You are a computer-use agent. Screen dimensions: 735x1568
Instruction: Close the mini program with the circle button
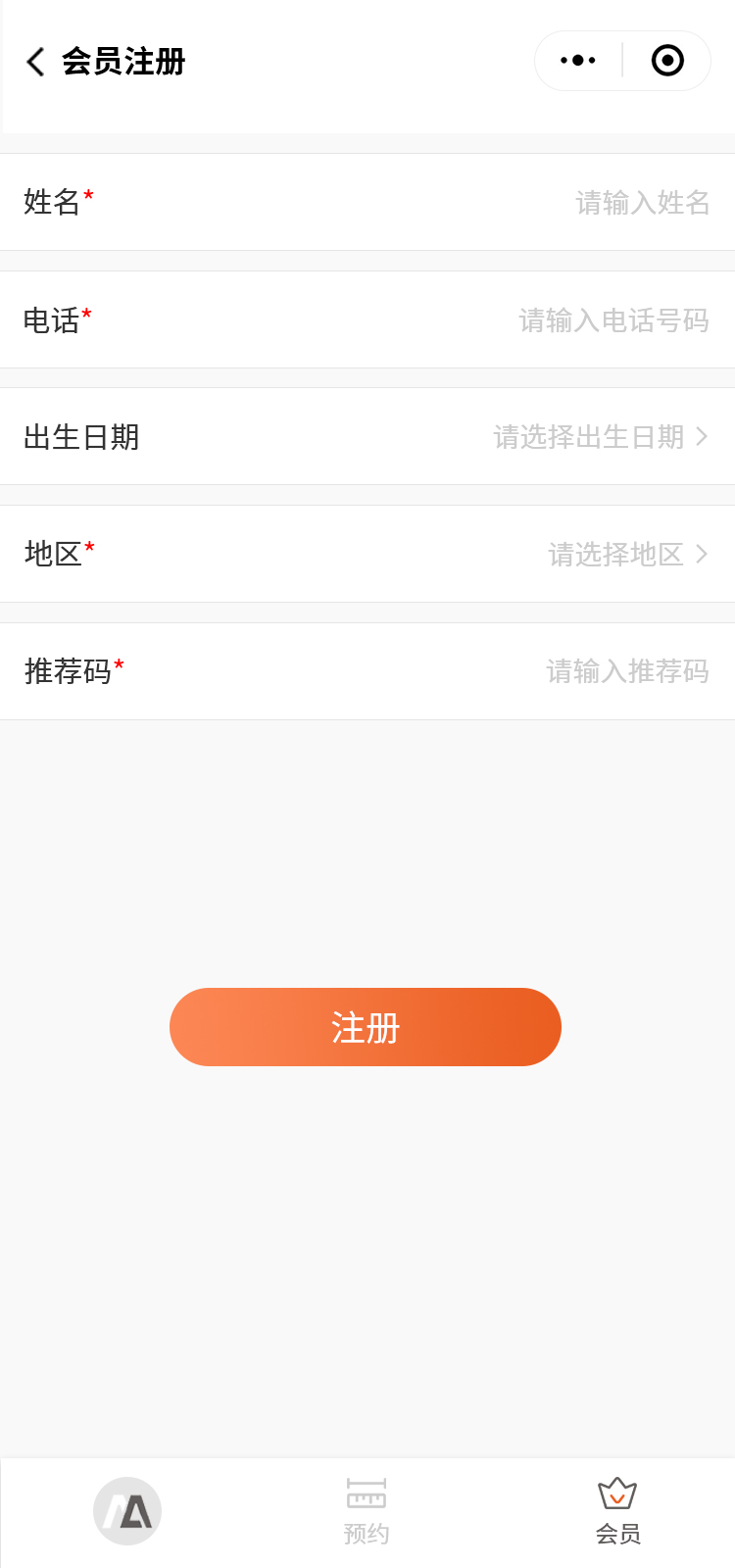click(667, 61)
